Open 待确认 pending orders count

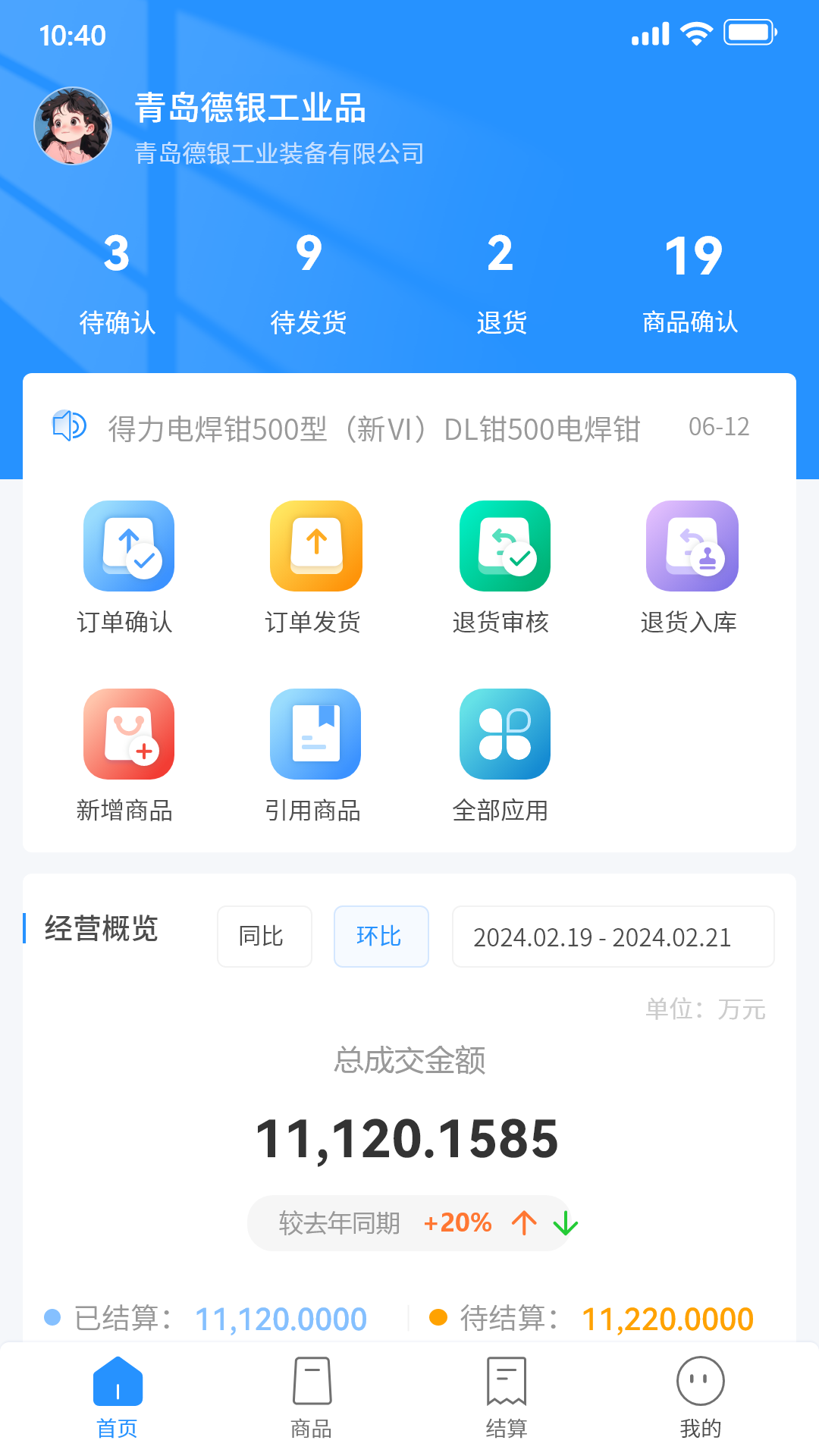tap(117, 284)
